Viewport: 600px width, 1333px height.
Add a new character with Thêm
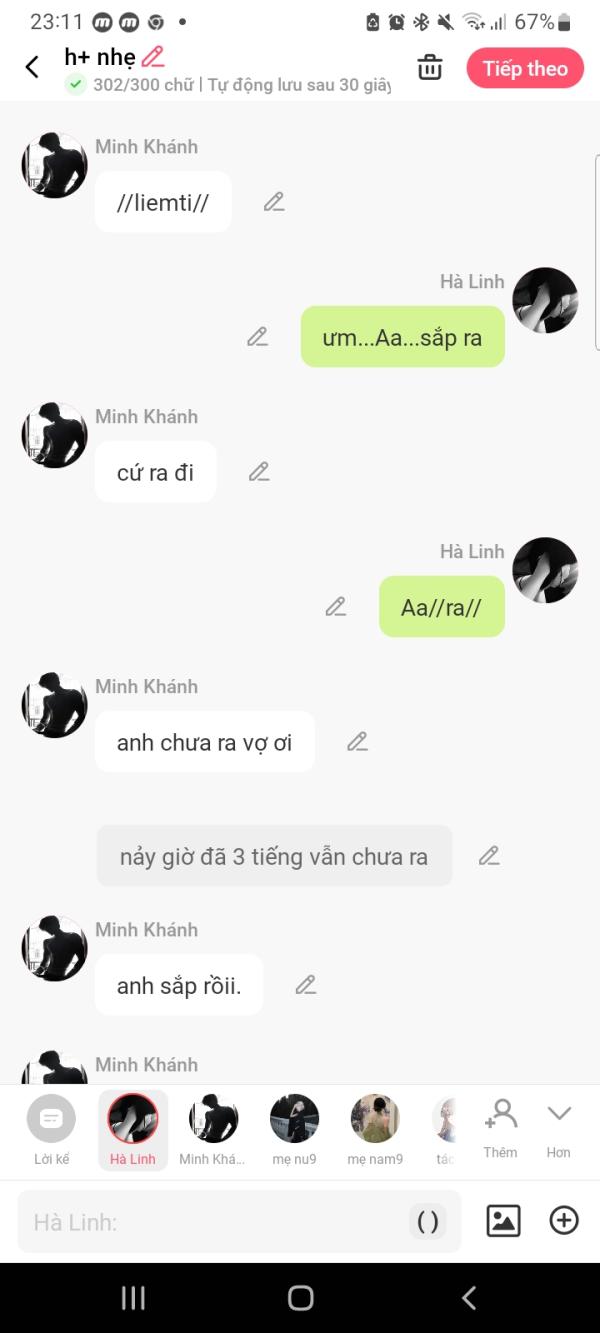[500, 1128]
